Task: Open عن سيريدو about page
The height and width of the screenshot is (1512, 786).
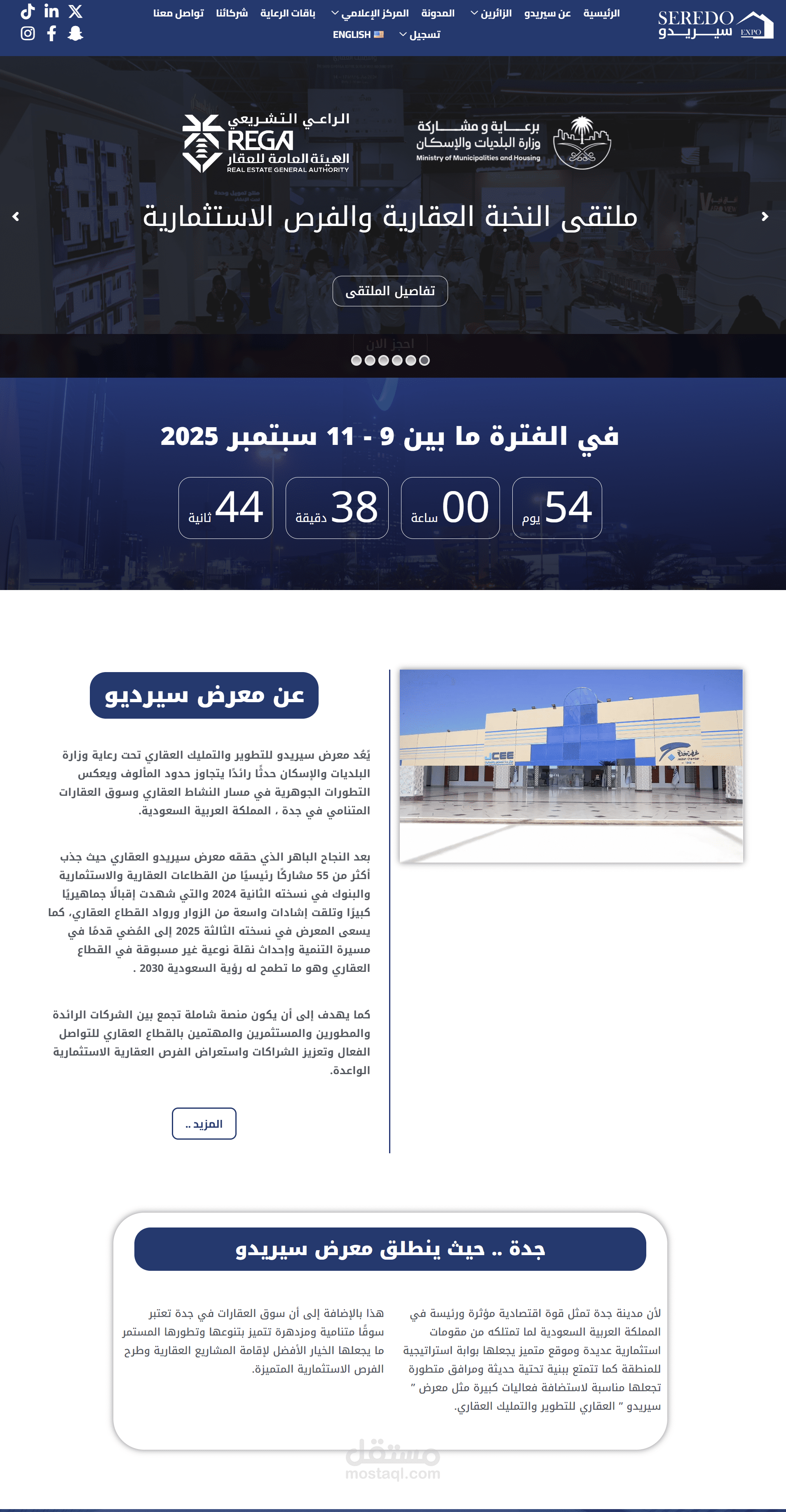Action: [547, 13]
